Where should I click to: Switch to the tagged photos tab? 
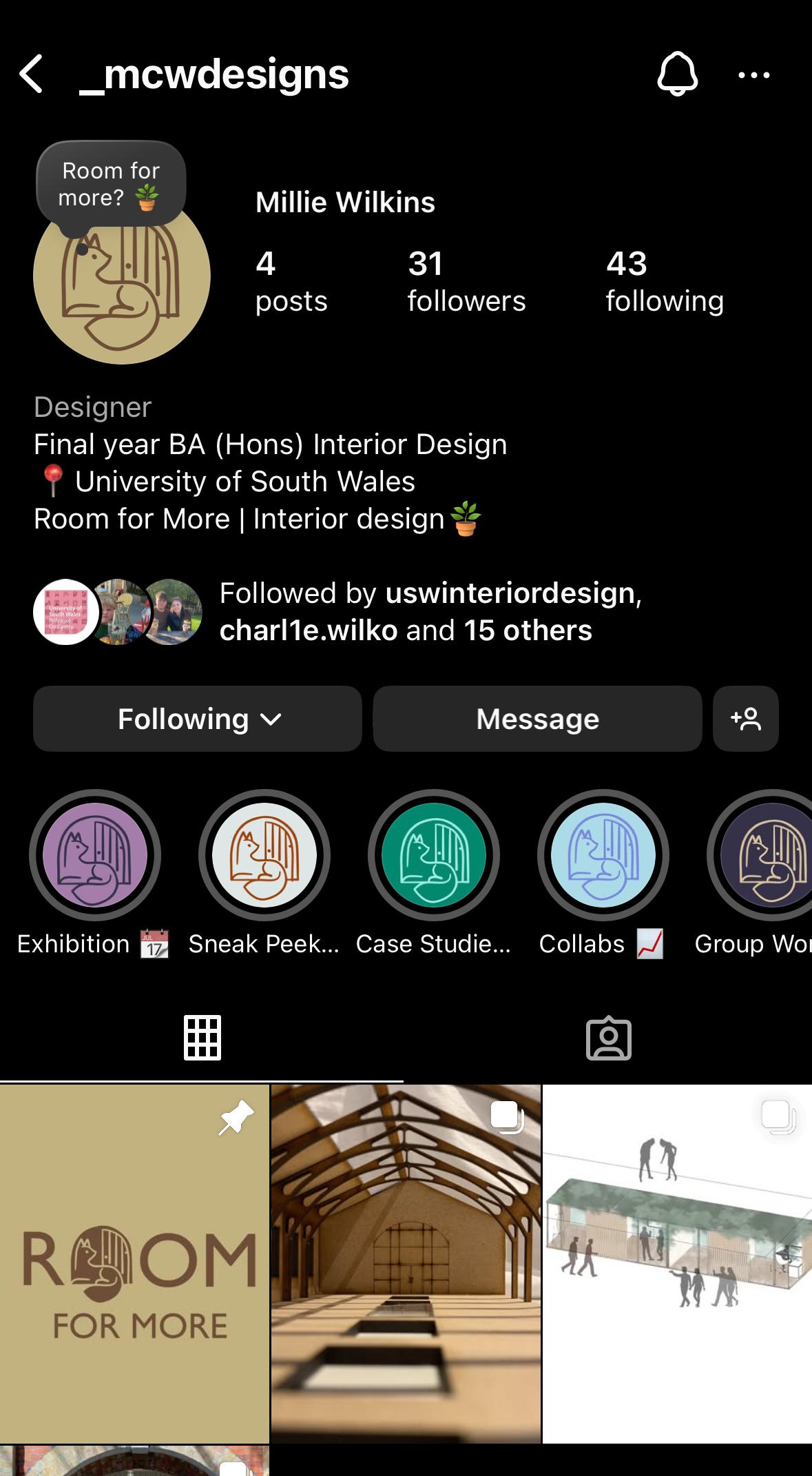click(x=608, y=1038)
